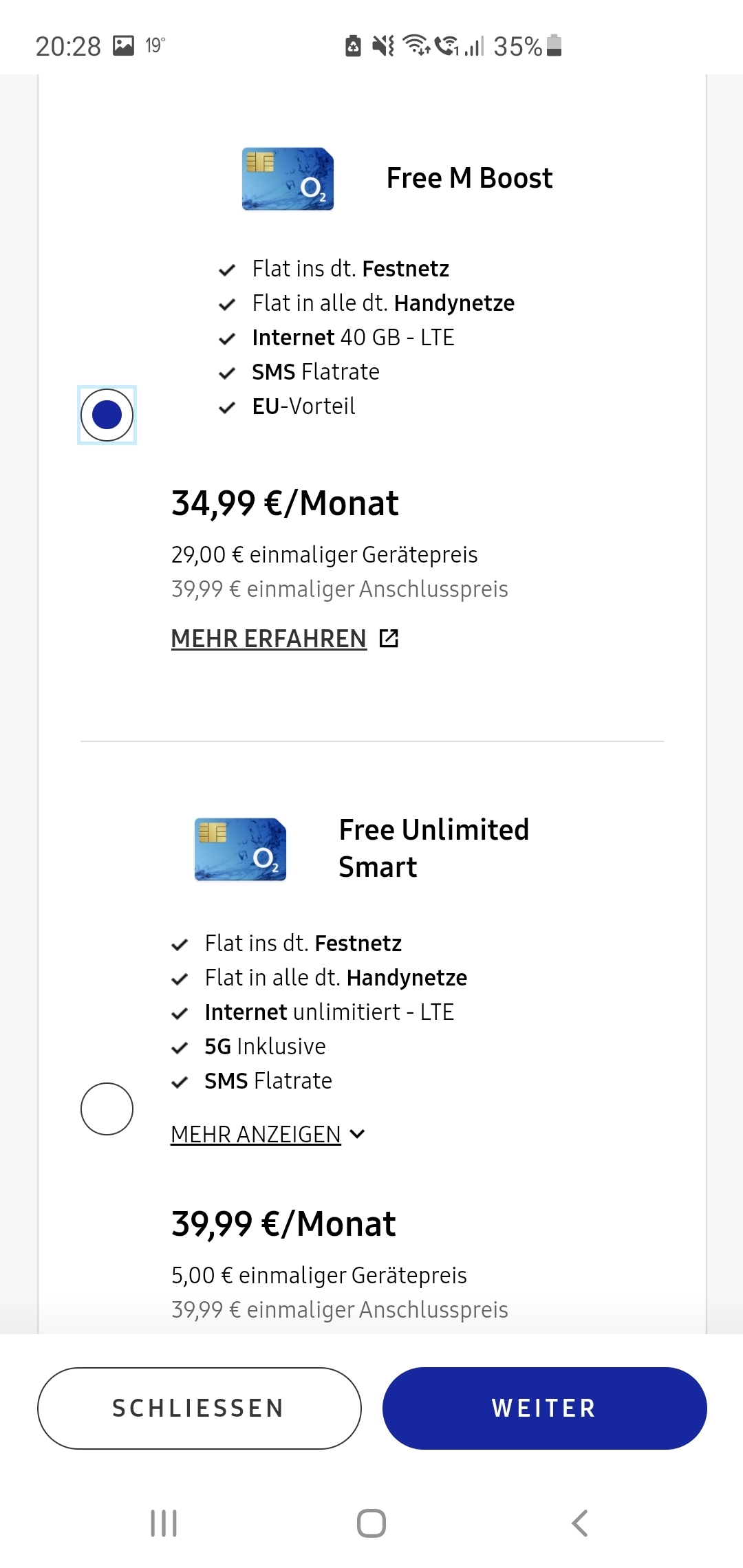Expand MEHR ANZEIGEN for more features
The height and width of the screenshot is (1568, 743).
tap(268, 1134)
